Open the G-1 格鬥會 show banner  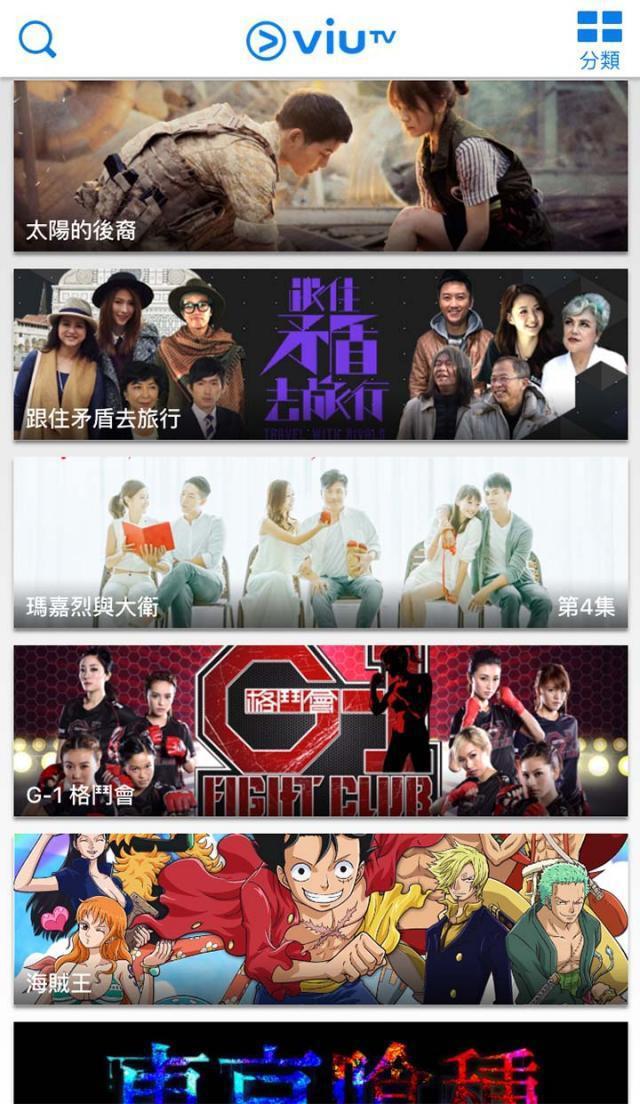[320, 730]
